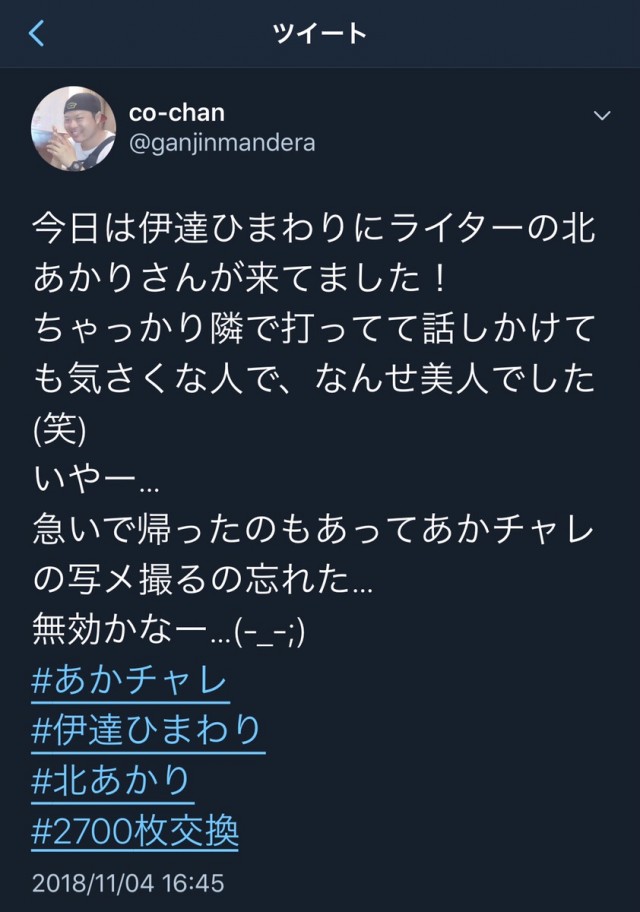Open the @ganjinmandera profile handle

(x=222, y=143)
